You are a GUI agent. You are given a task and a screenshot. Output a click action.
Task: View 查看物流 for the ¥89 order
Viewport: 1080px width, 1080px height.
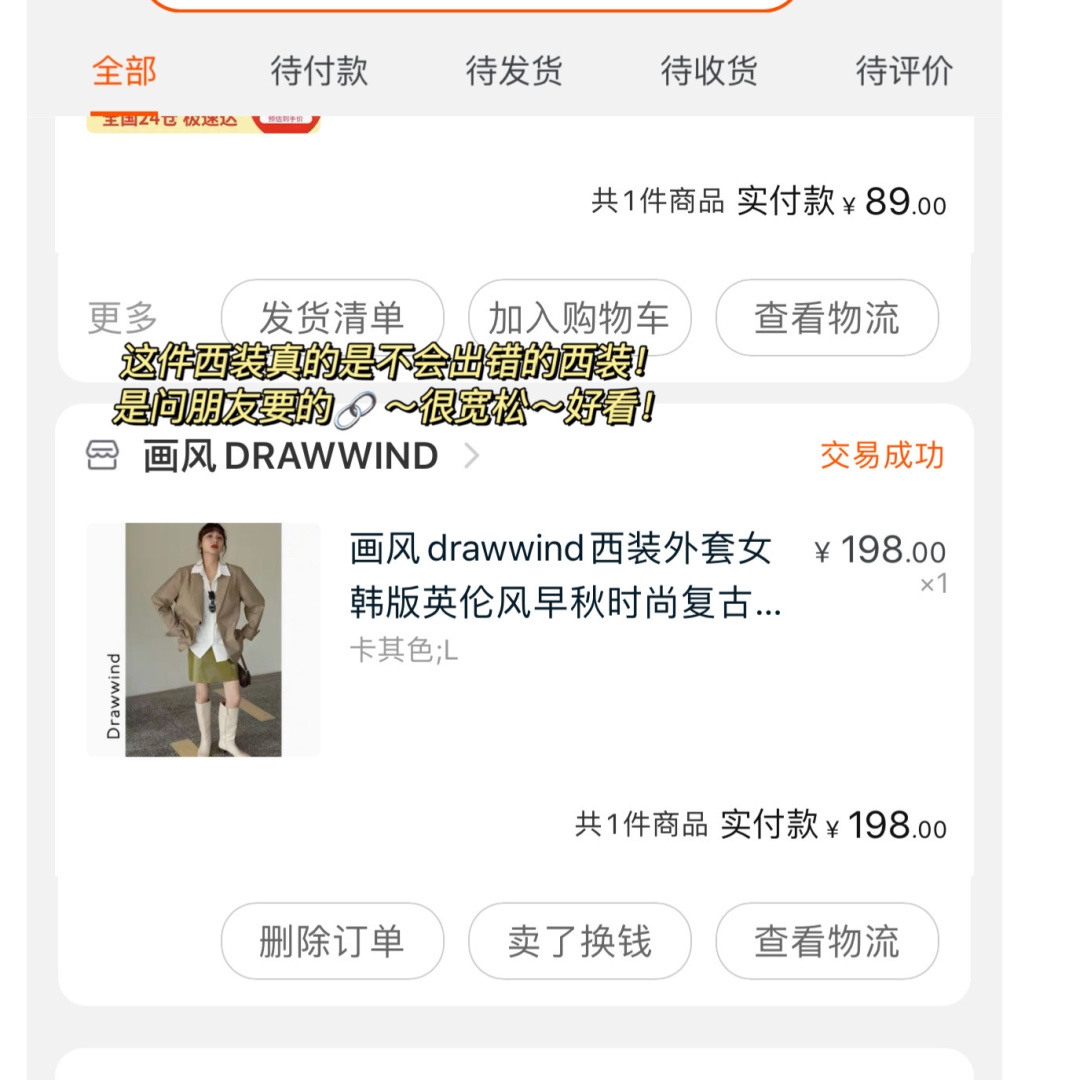[827, 318]
